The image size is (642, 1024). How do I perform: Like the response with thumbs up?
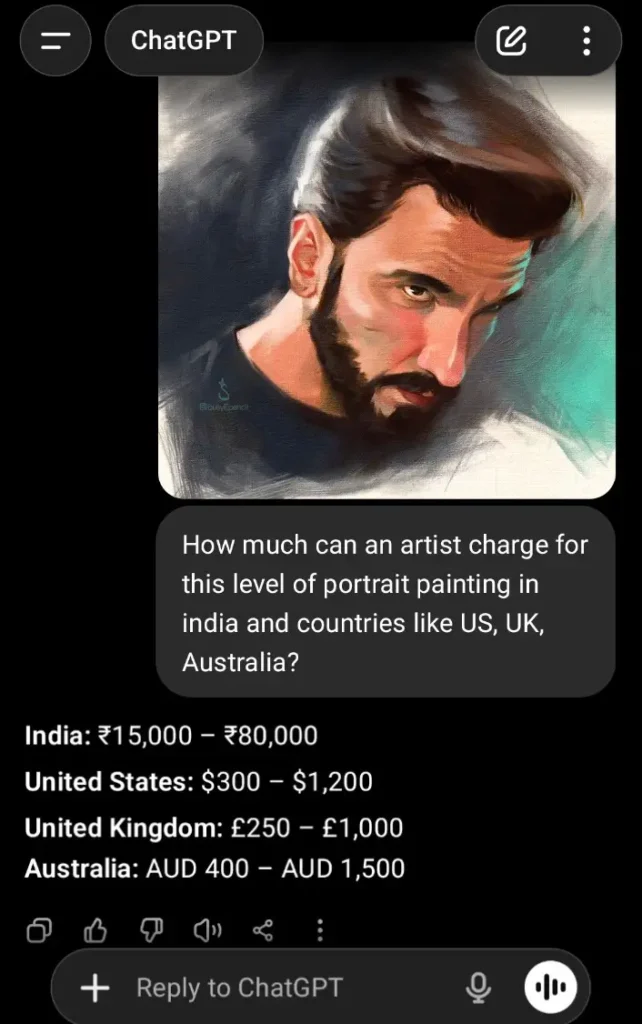96,931
